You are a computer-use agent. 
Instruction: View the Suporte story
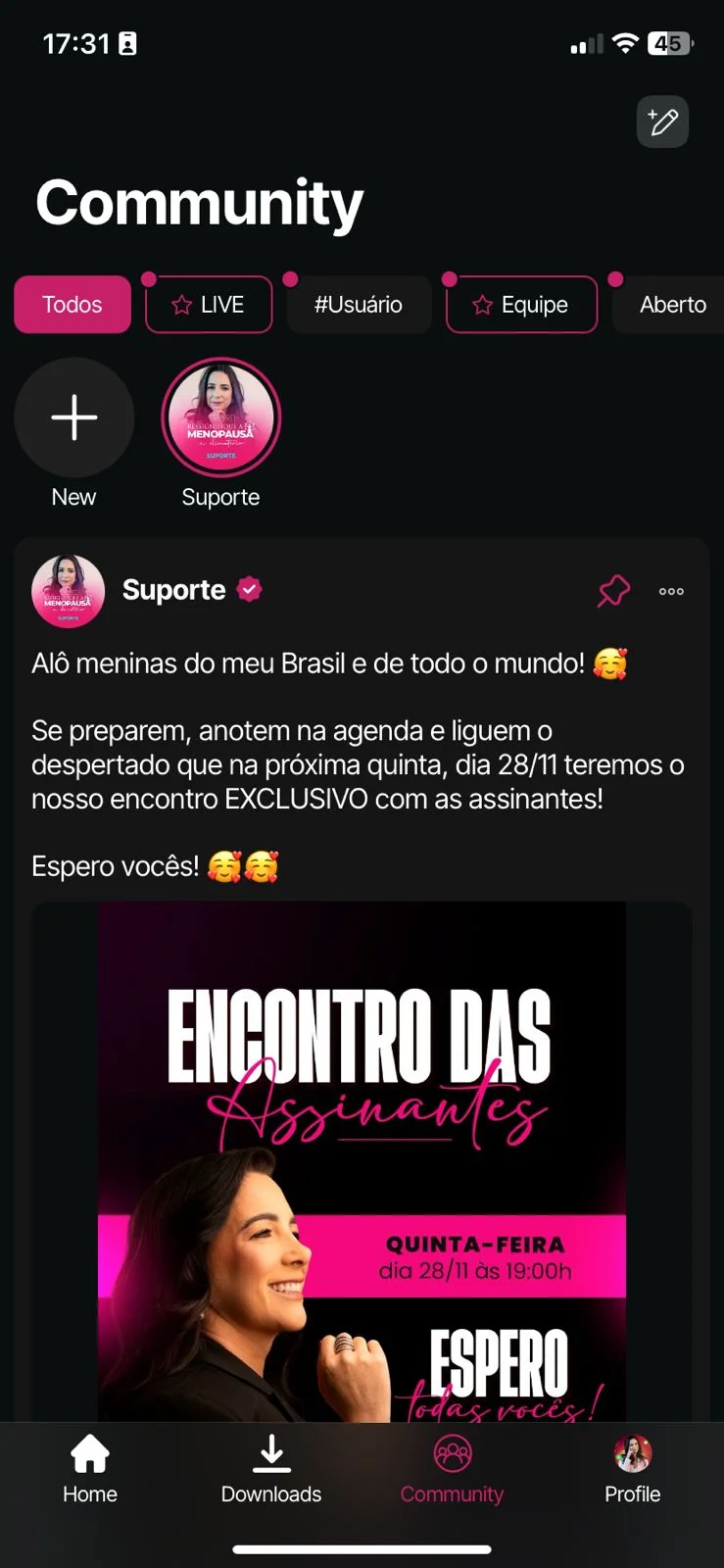(221, 418)
